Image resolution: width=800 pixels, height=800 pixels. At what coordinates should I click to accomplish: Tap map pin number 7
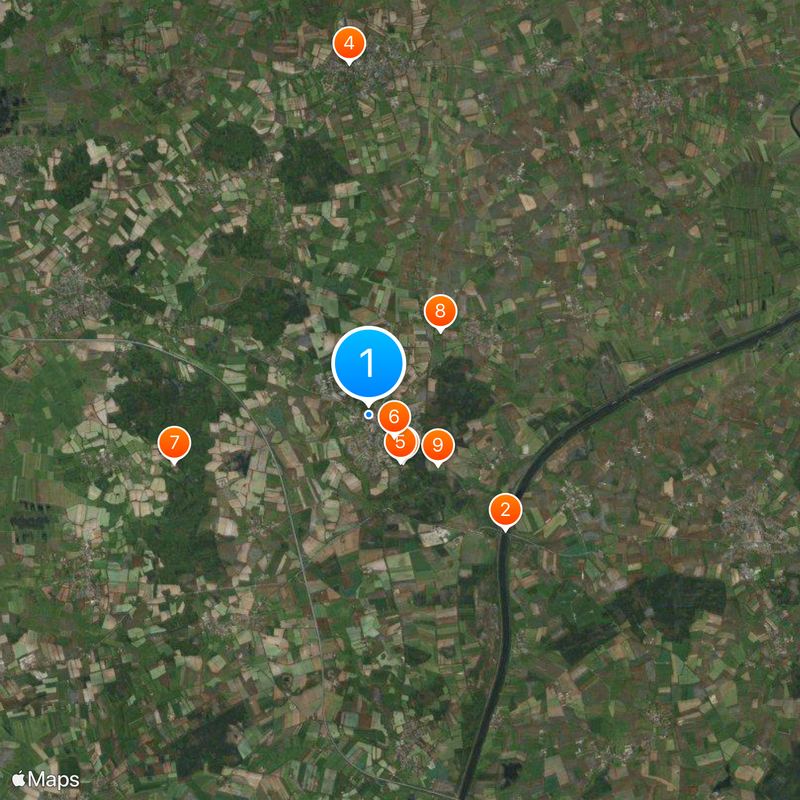(x=175, y=443)
